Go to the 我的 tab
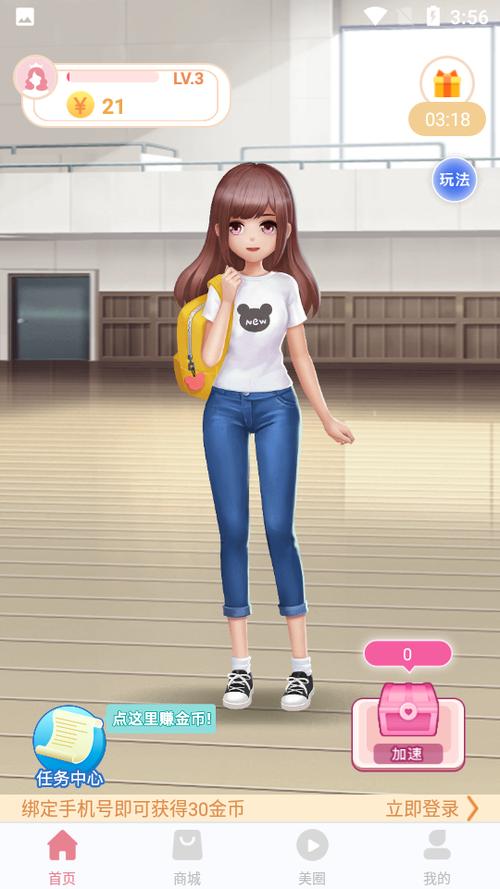 coord(437,857)
